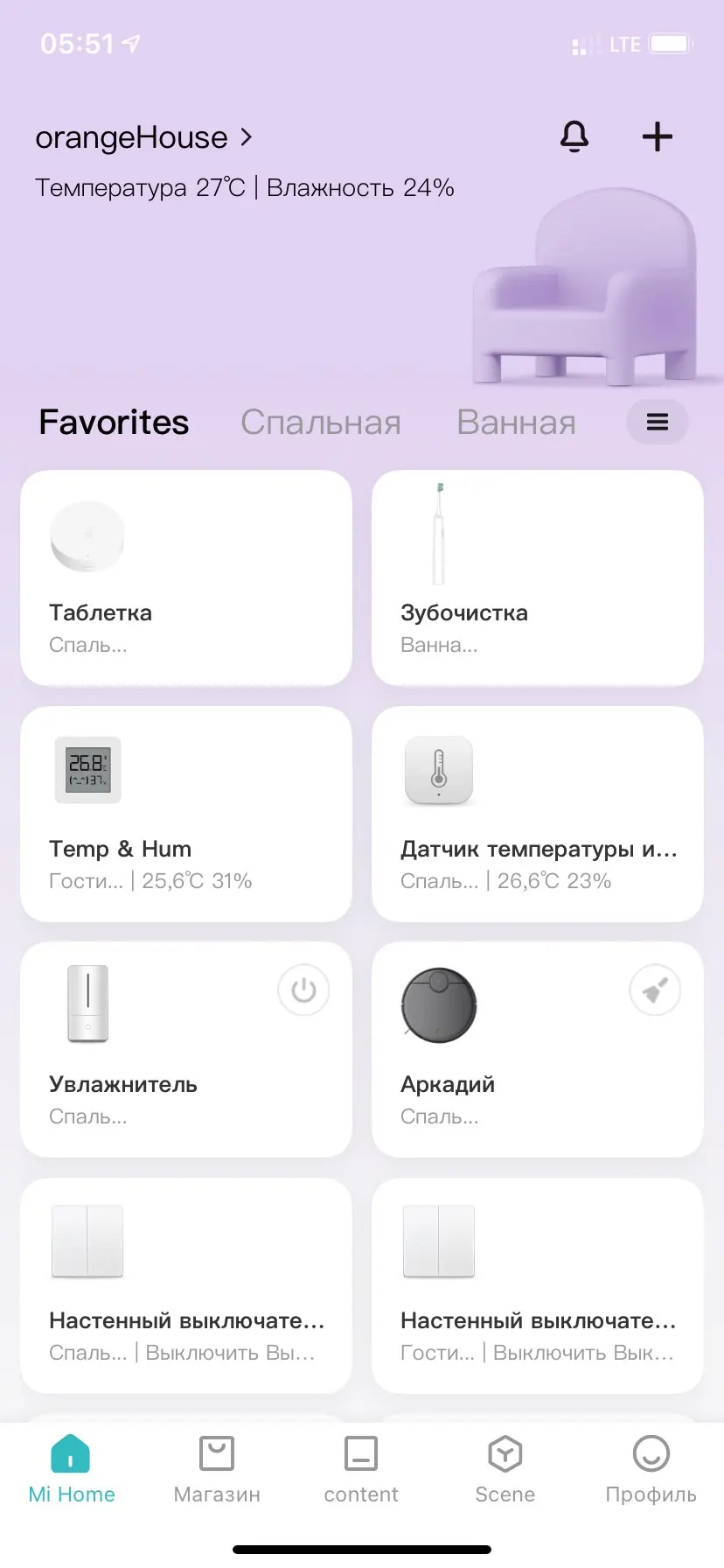Viewport: 724px width, 1568px height.
Task: Open the Гостиная wall switch card
Action: 537,1285
